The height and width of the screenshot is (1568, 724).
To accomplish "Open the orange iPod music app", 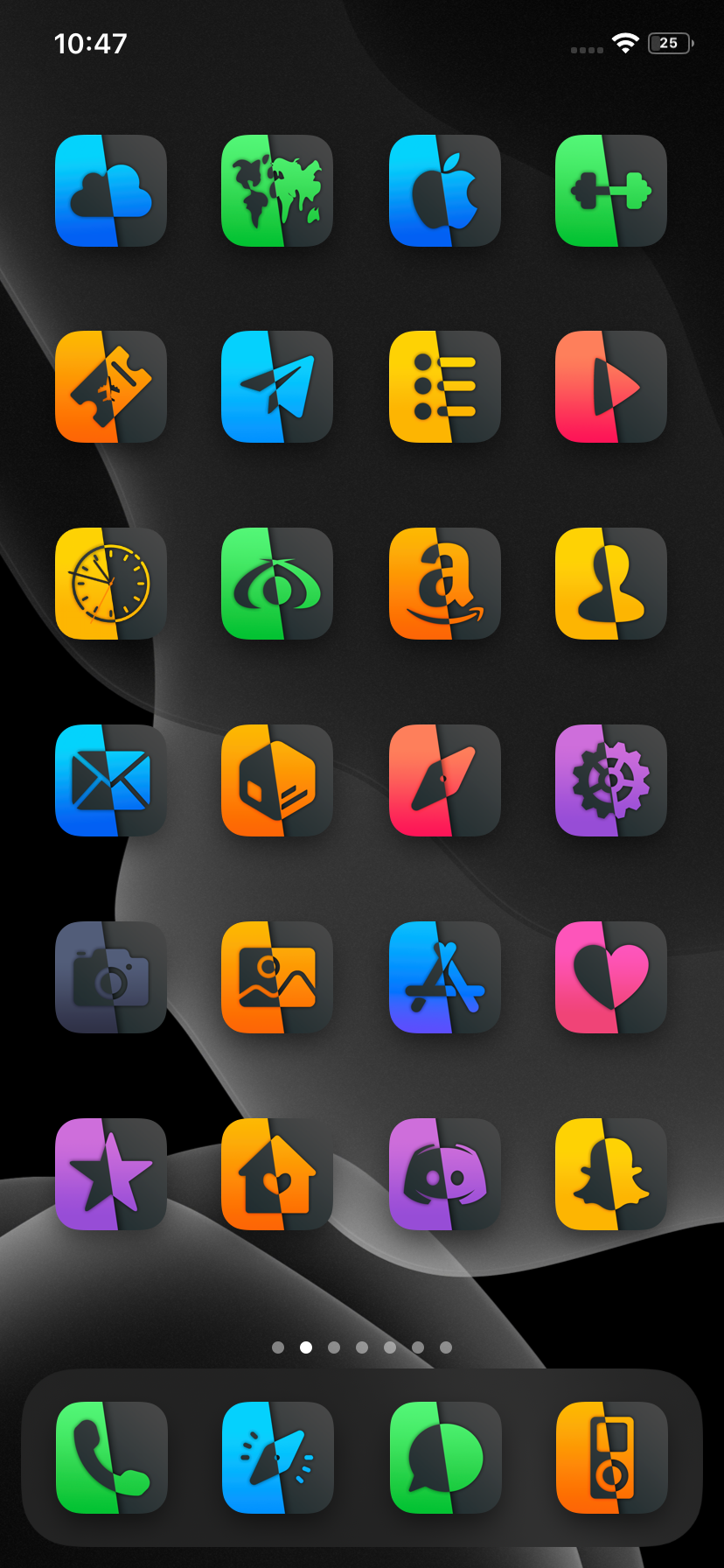I will [612, 1458].
